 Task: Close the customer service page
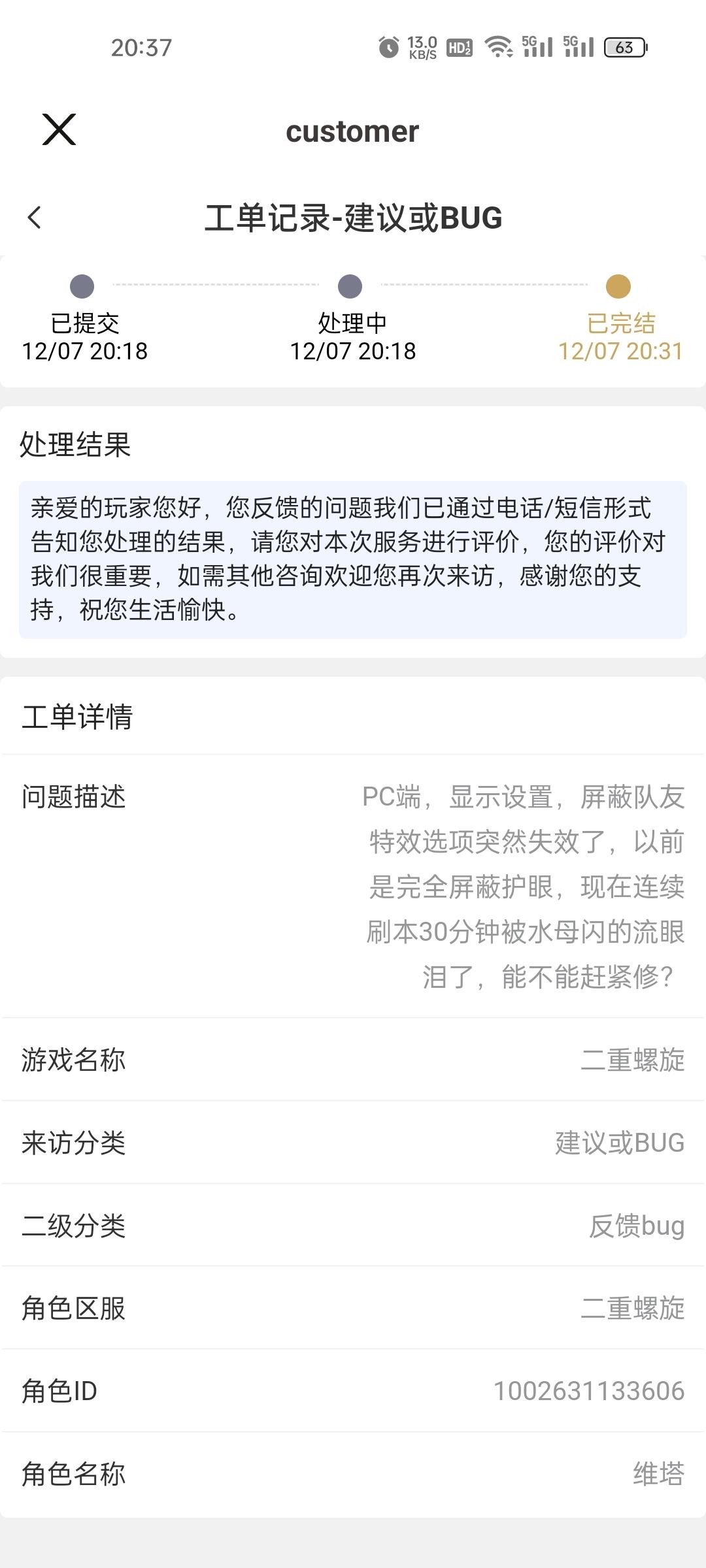59,129
